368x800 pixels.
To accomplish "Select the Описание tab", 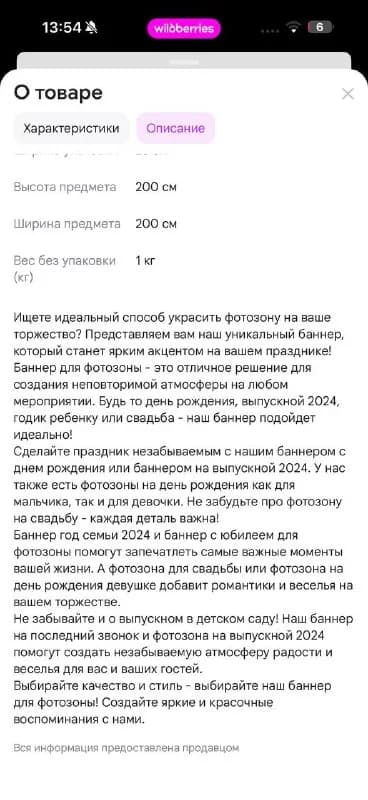I will pos(176,128).
